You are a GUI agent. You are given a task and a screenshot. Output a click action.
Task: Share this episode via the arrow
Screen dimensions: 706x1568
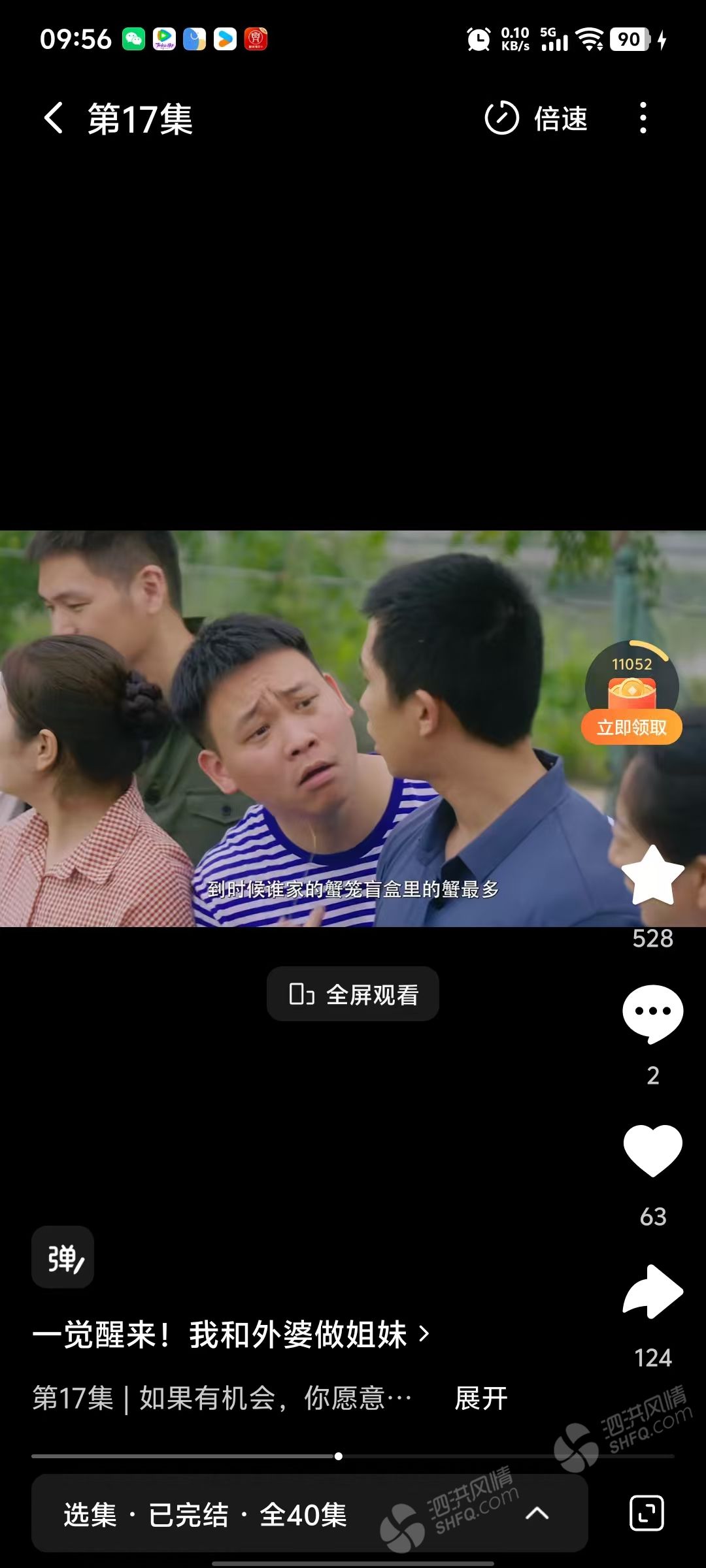coord(652,1292)
